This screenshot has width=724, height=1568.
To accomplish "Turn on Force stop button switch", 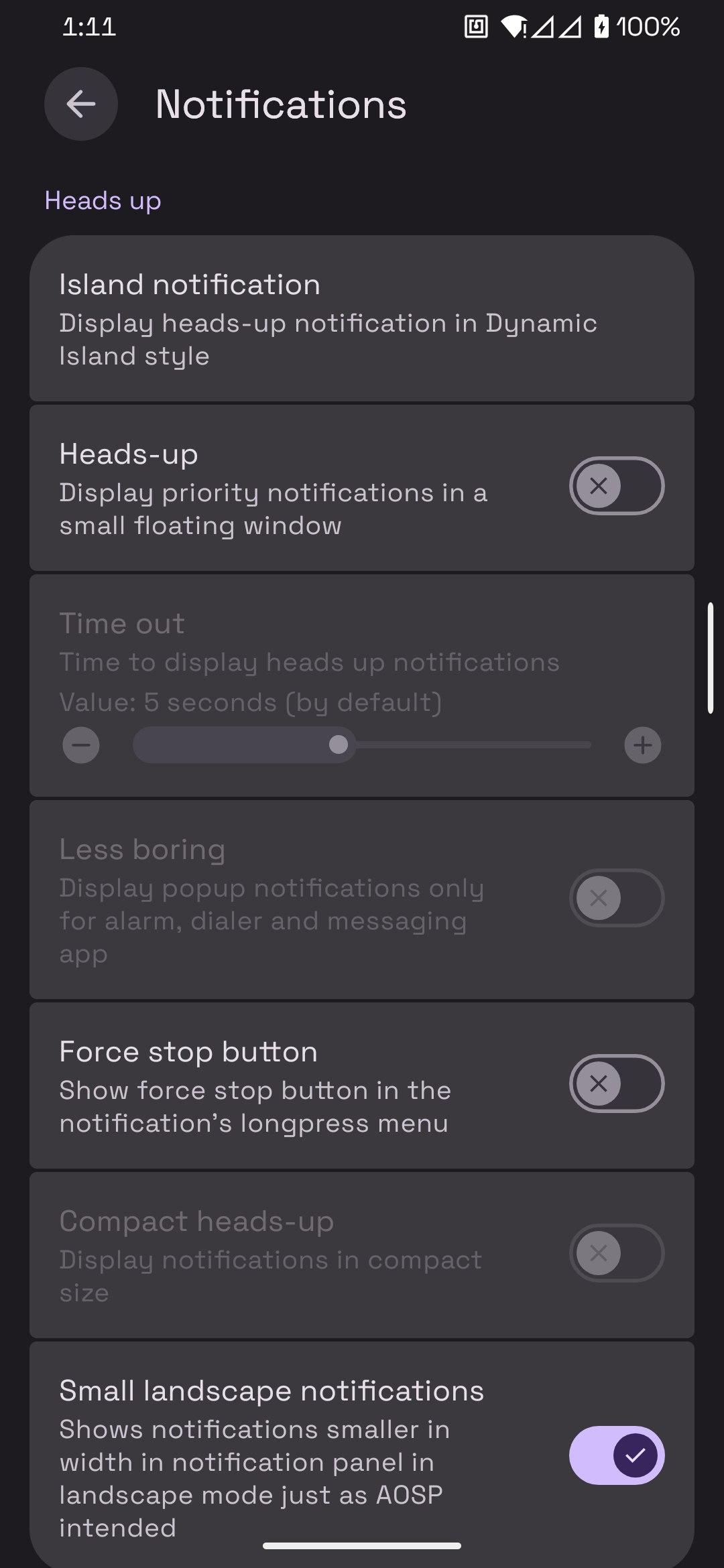I will [x=616, y=1084].
